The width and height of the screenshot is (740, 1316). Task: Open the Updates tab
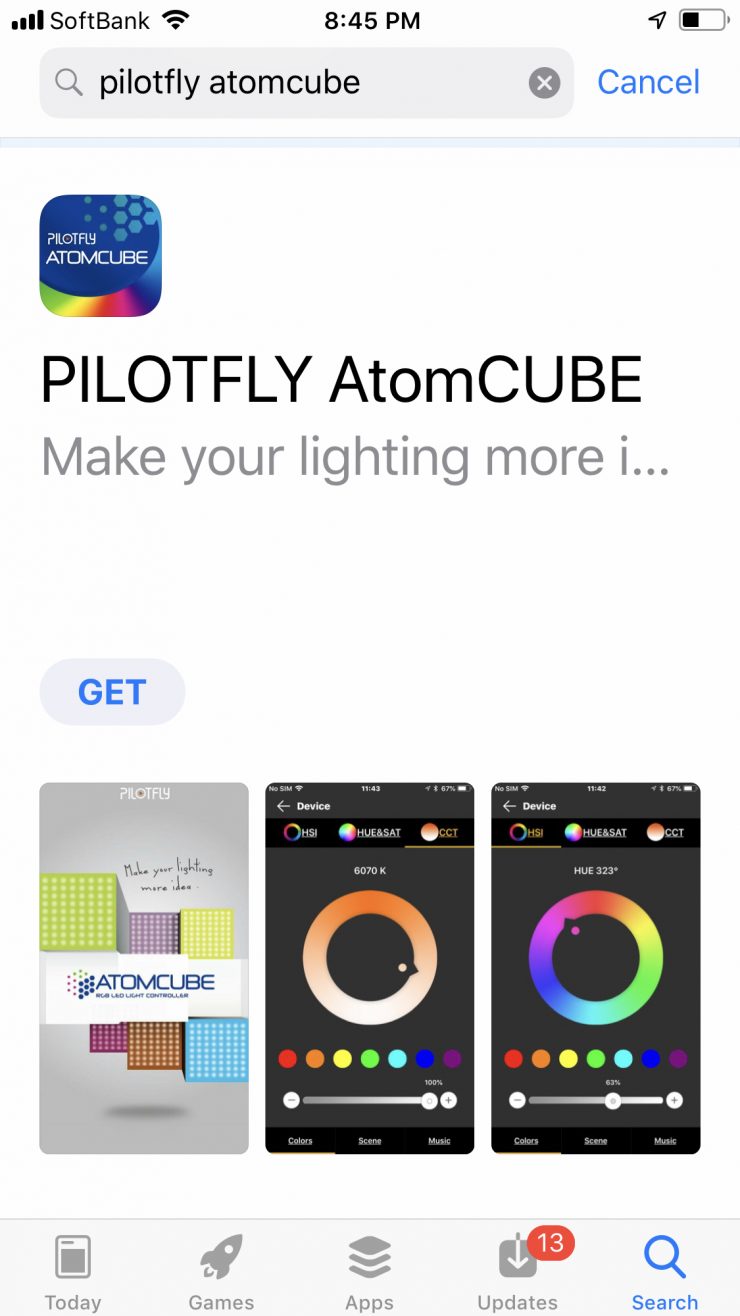click(x=517, y=1270)
